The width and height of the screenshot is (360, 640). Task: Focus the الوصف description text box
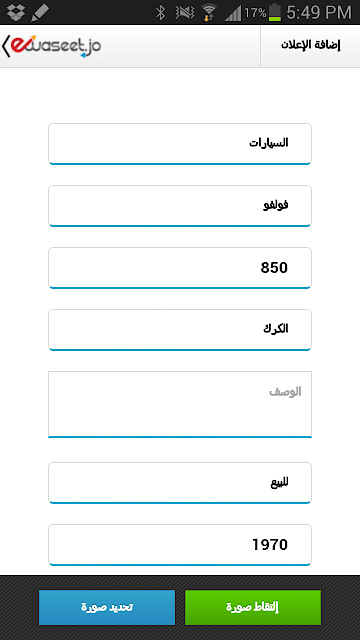click(x=180, y=404)
